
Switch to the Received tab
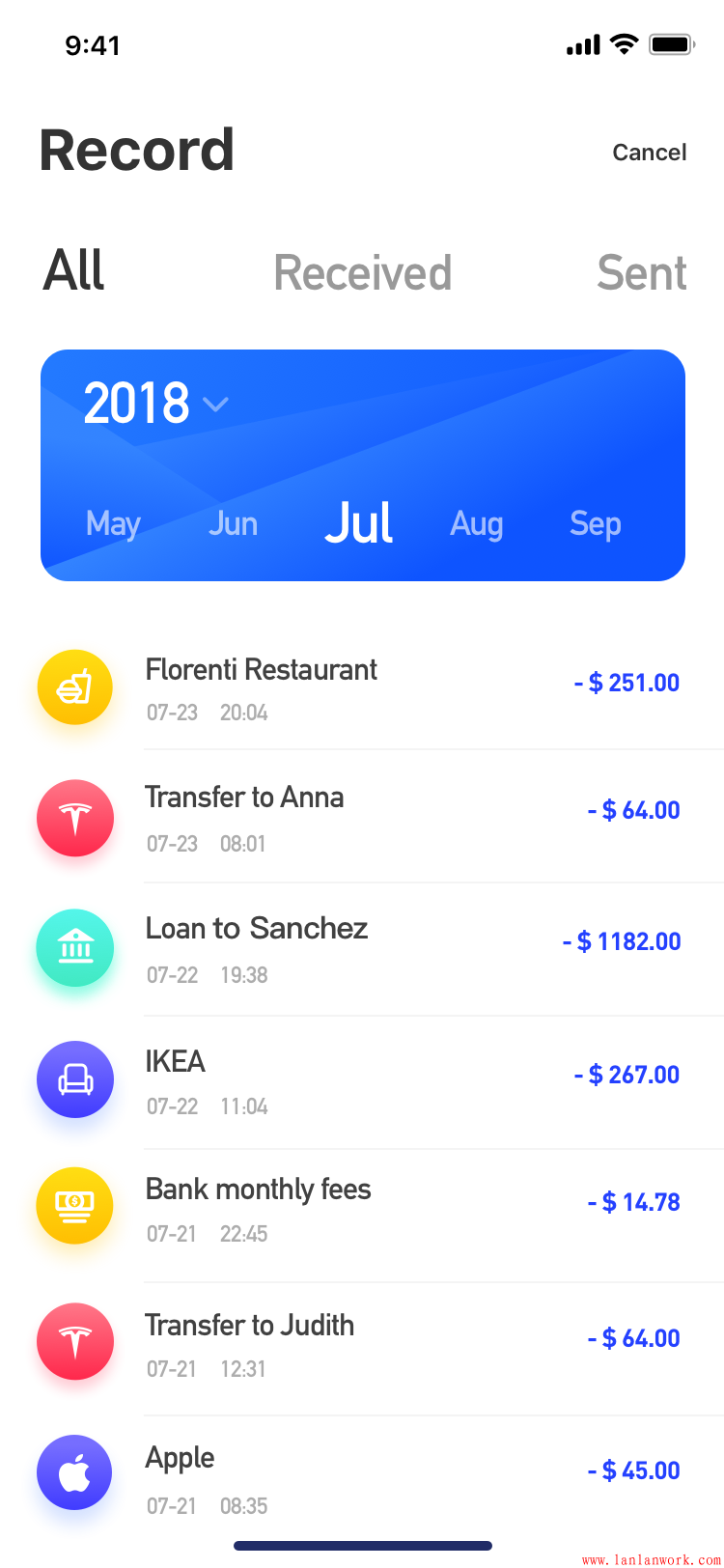pos(363,273)
